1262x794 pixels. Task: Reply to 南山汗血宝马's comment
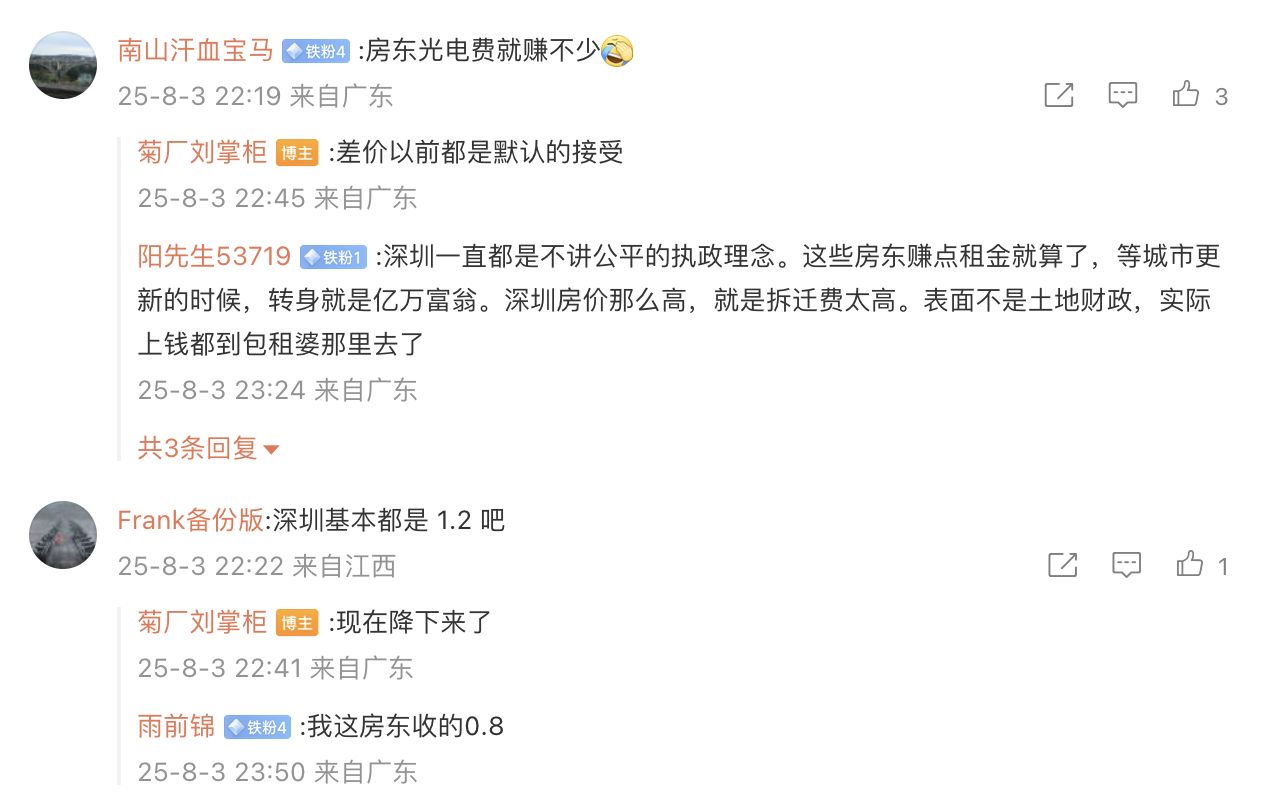[x=1123, y=95]
